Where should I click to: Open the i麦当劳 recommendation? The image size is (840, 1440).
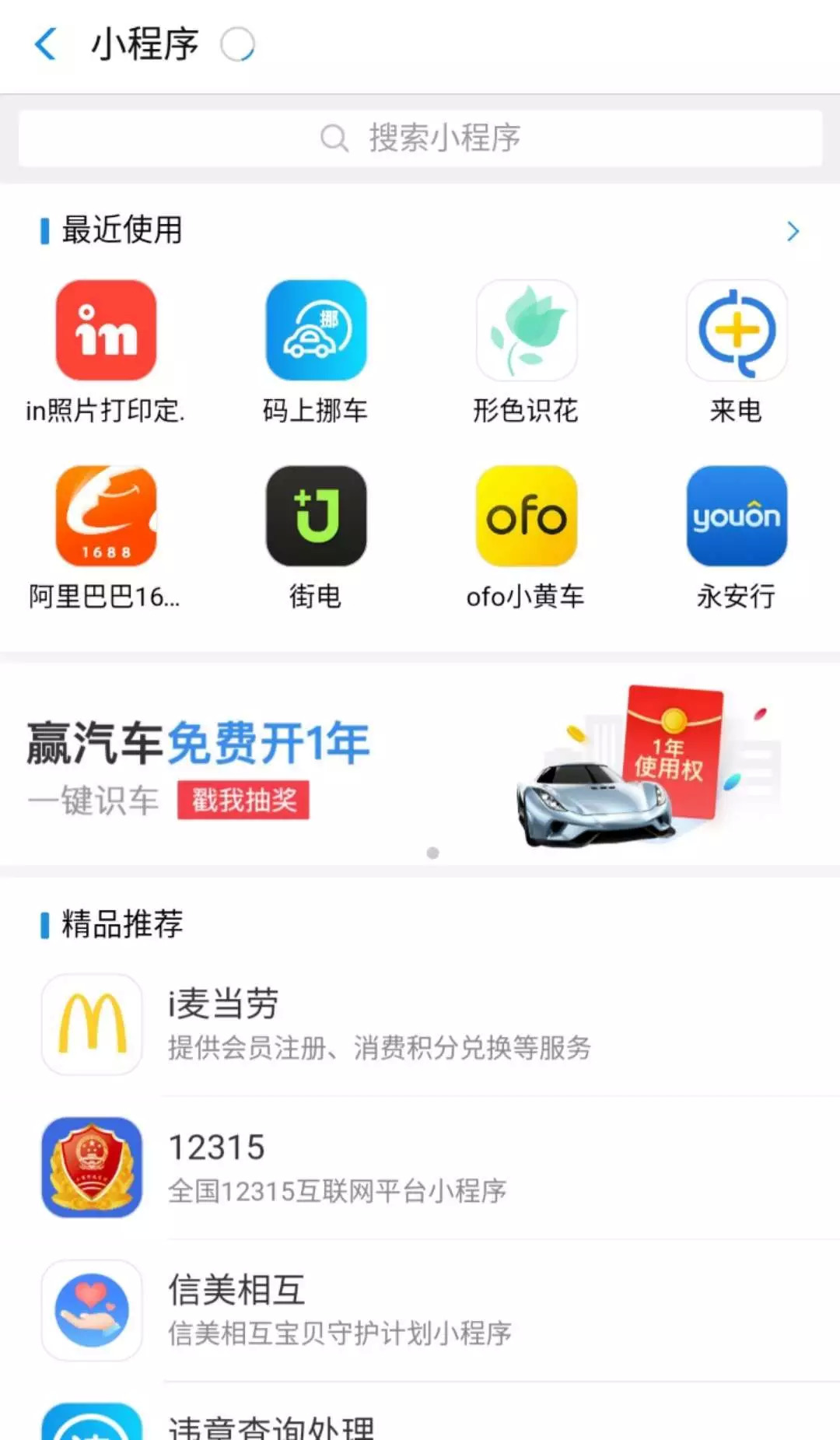click(420, 1025)
